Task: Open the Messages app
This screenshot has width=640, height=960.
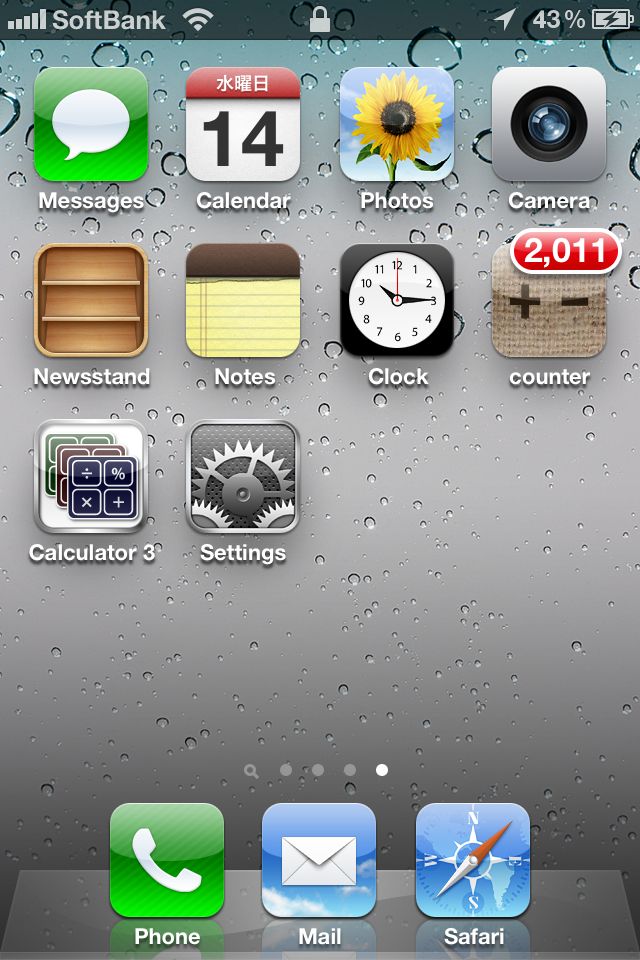Action: pos(91,124)
